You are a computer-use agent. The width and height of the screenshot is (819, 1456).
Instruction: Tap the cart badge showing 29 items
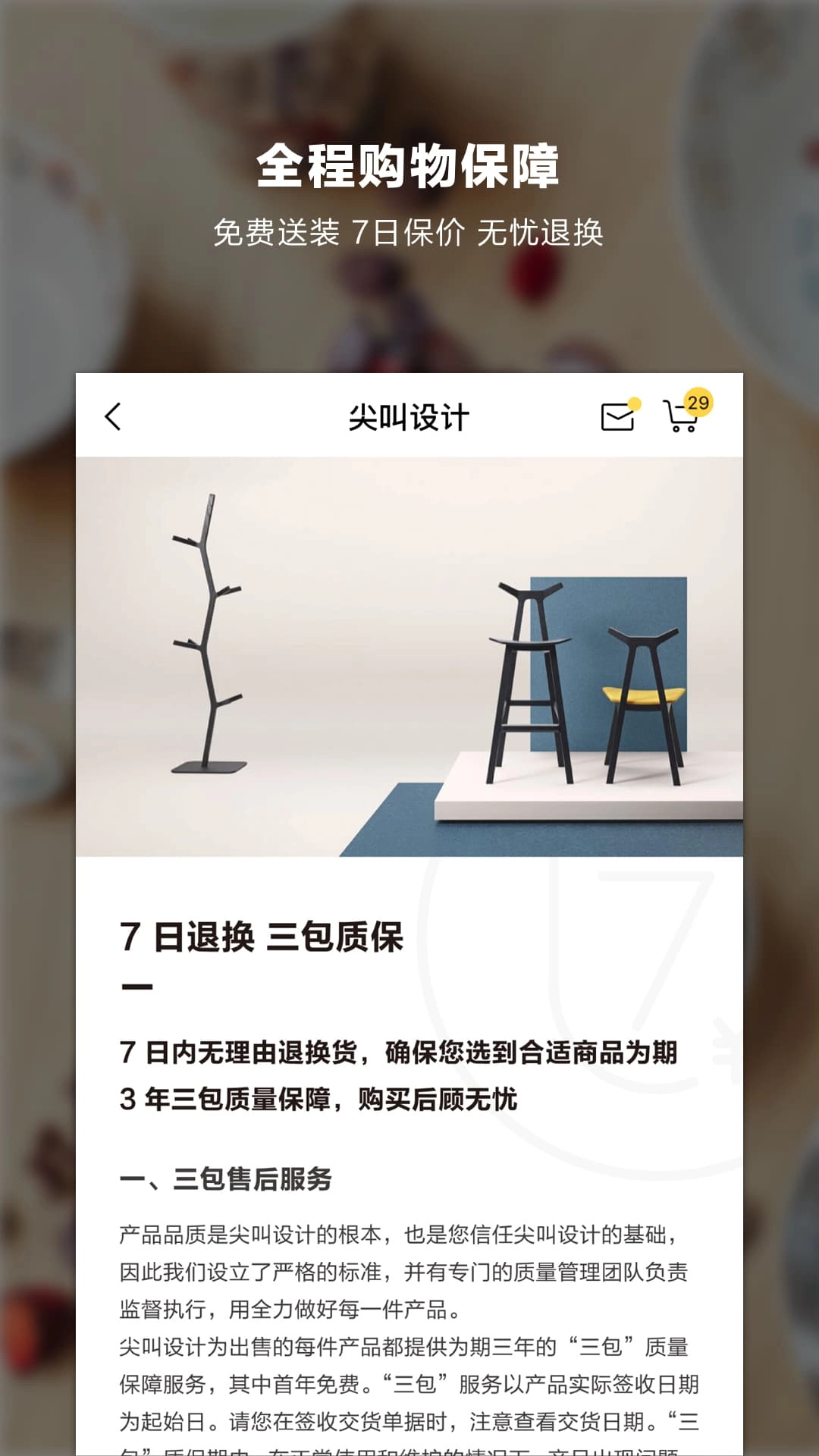[x=699, y=406]
